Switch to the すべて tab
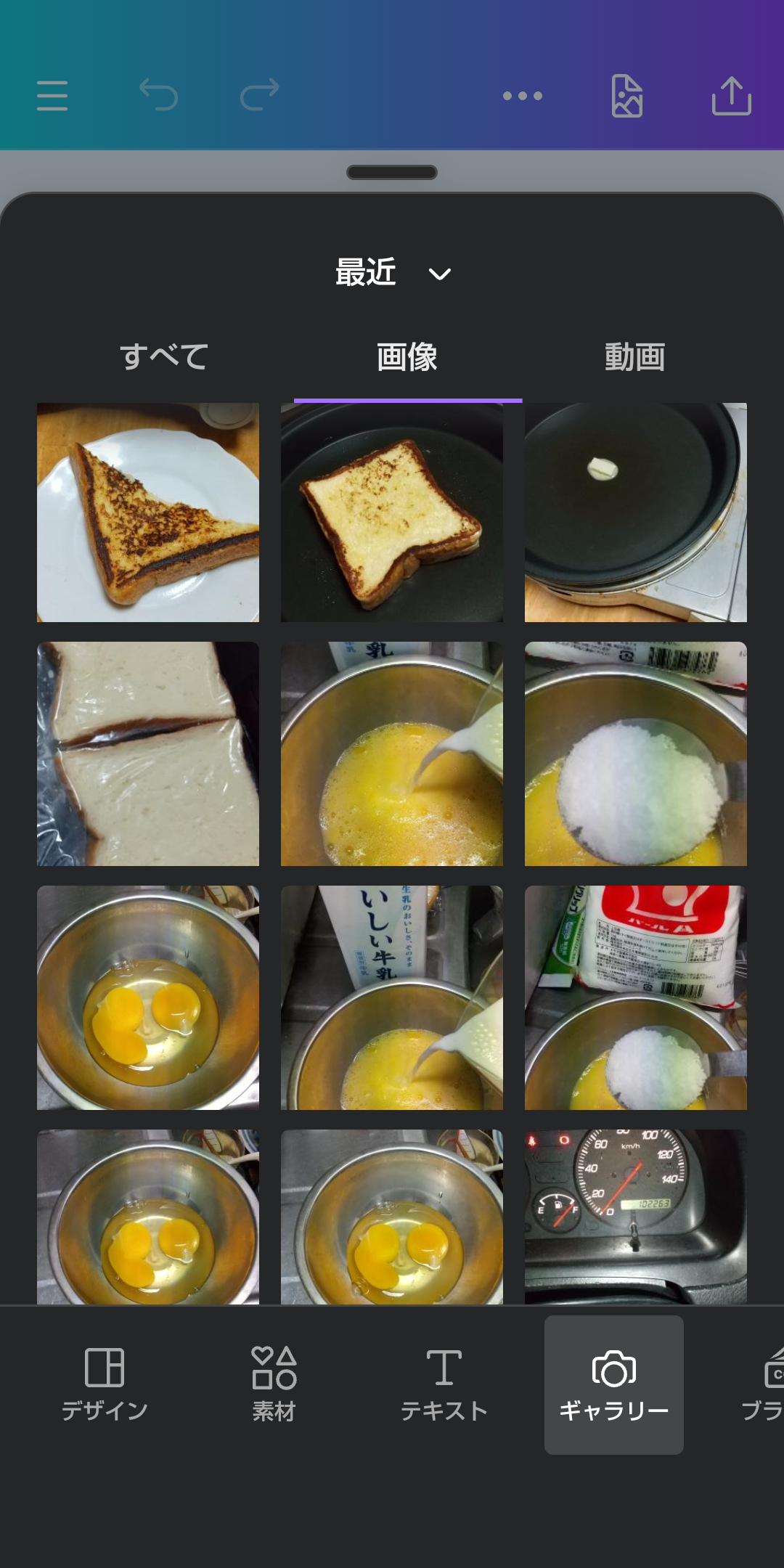 point(164,357)
